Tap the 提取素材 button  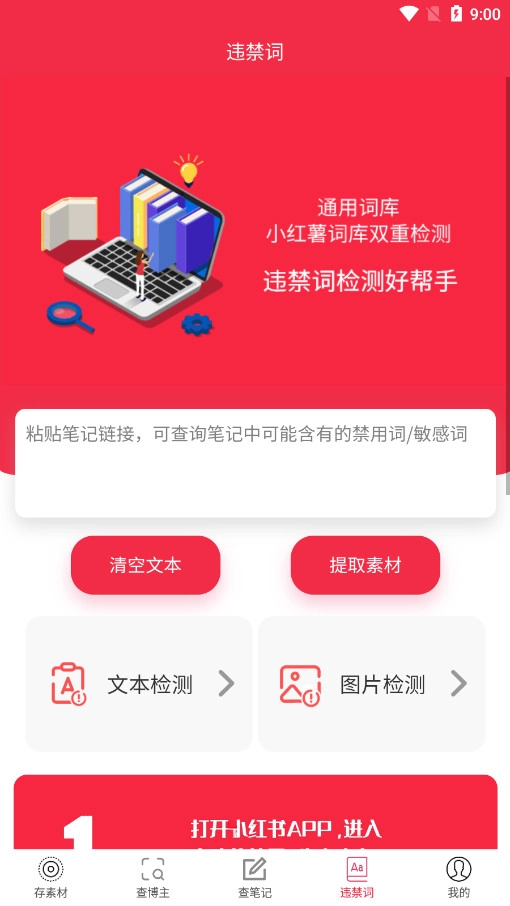pos(365,565)
